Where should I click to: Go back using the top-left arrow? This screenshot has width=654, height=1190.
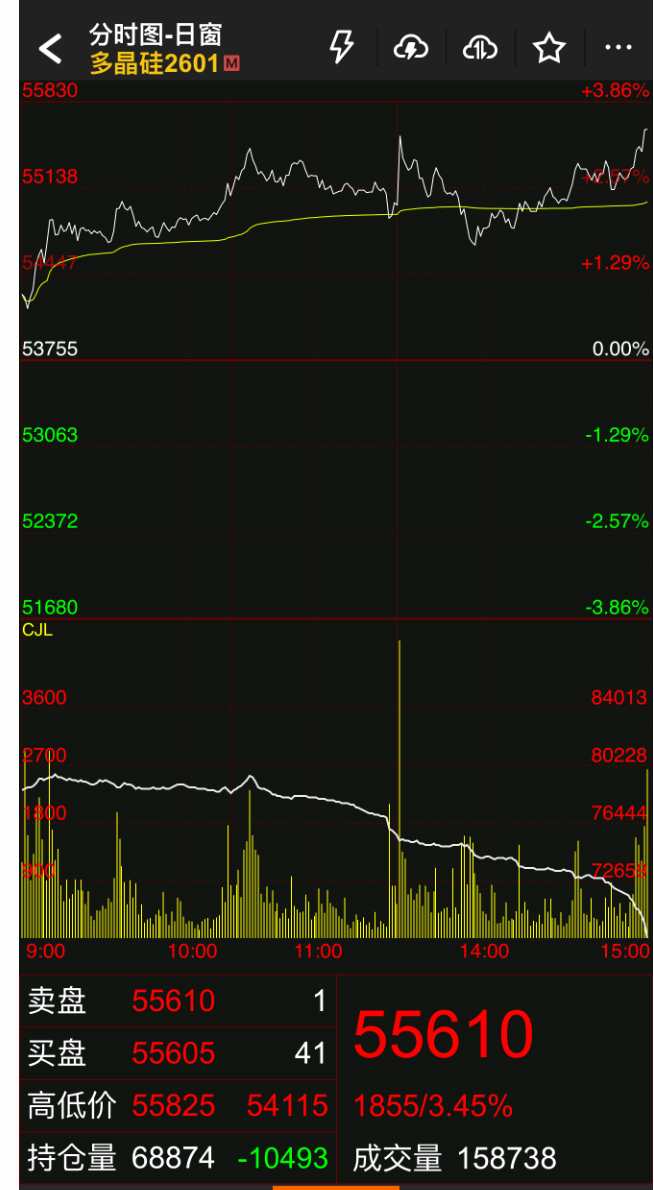[x=50, y=47]
